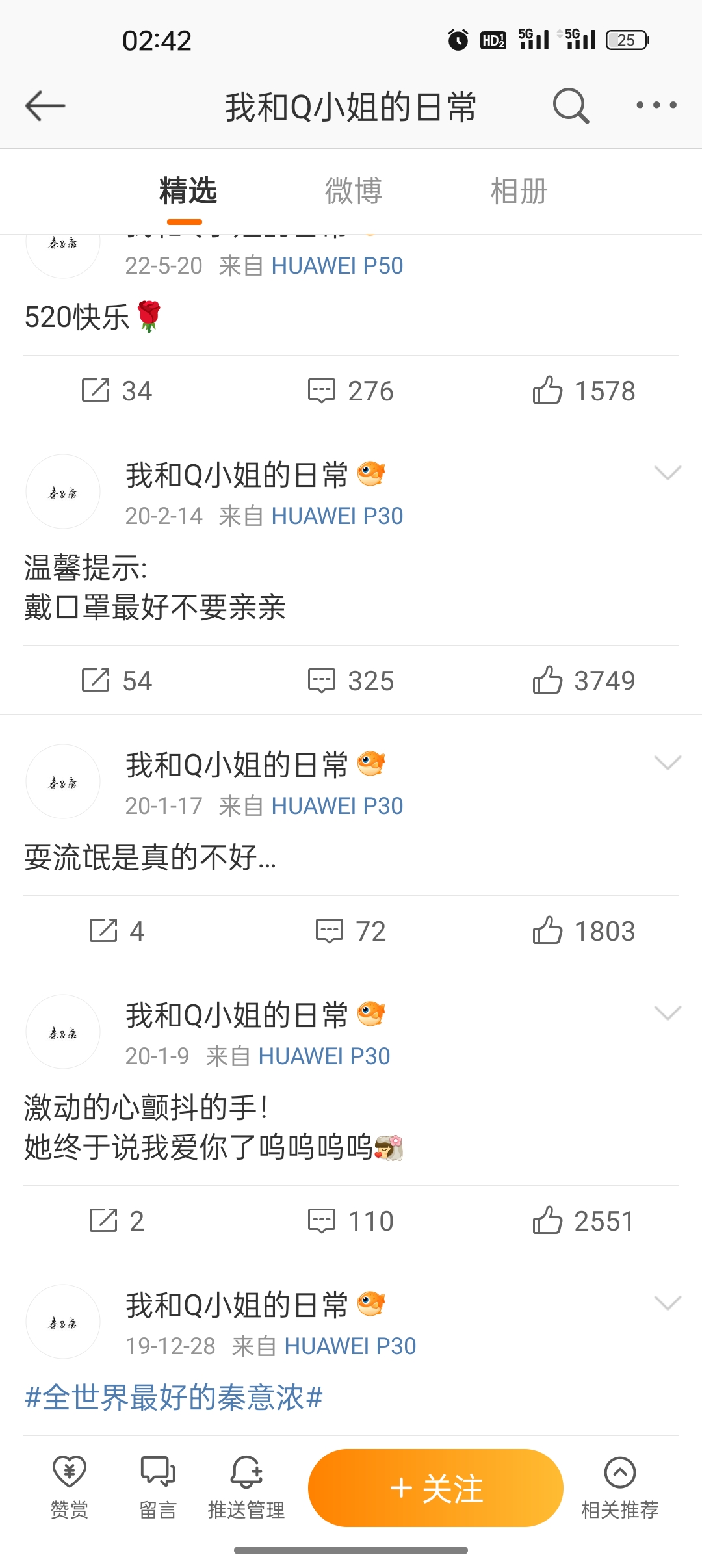The image size is (702, 1568).
Task: Go back using the top-left arrow
Action: click(45, 105)
